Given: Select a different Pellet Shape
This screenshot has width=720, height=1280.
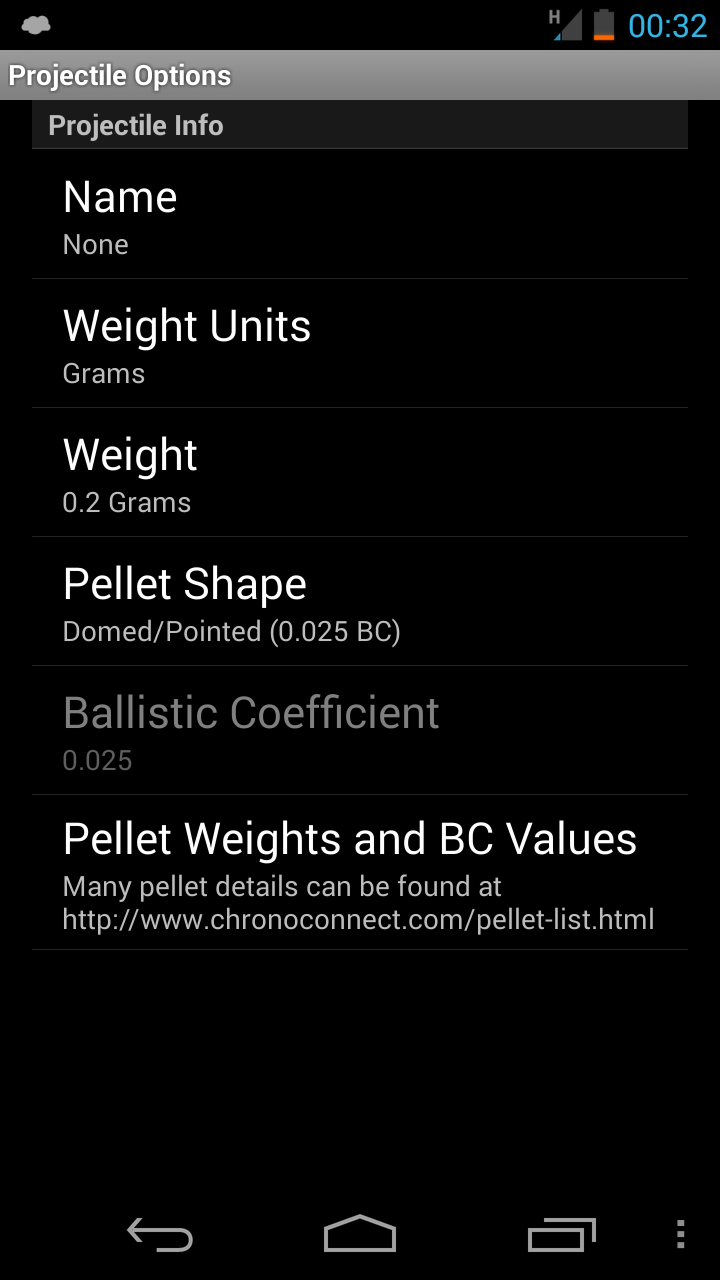Looking at the screenshot, I should [x=360, y=601].
